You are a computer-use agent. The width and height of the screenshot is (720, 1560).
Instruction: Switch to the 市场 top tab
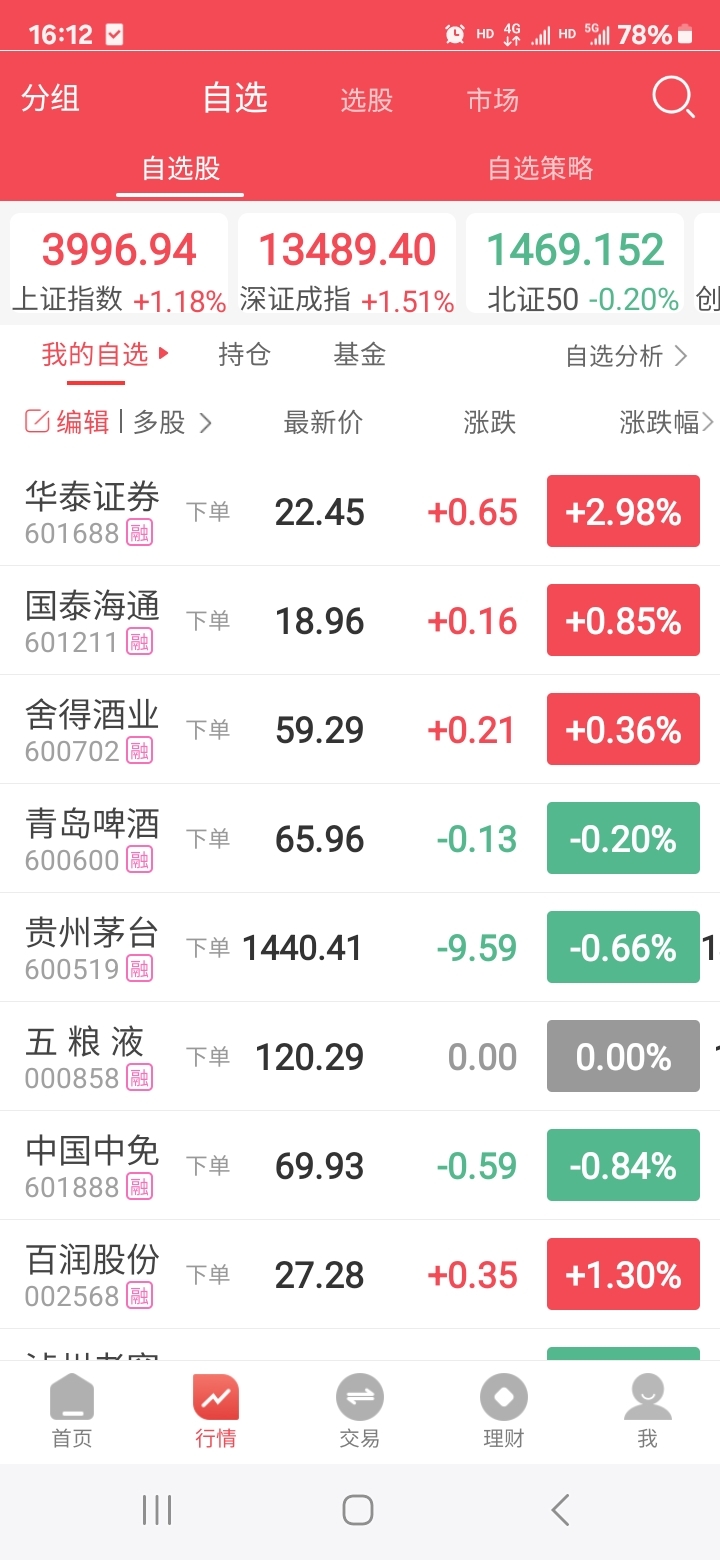pos(492,100)
